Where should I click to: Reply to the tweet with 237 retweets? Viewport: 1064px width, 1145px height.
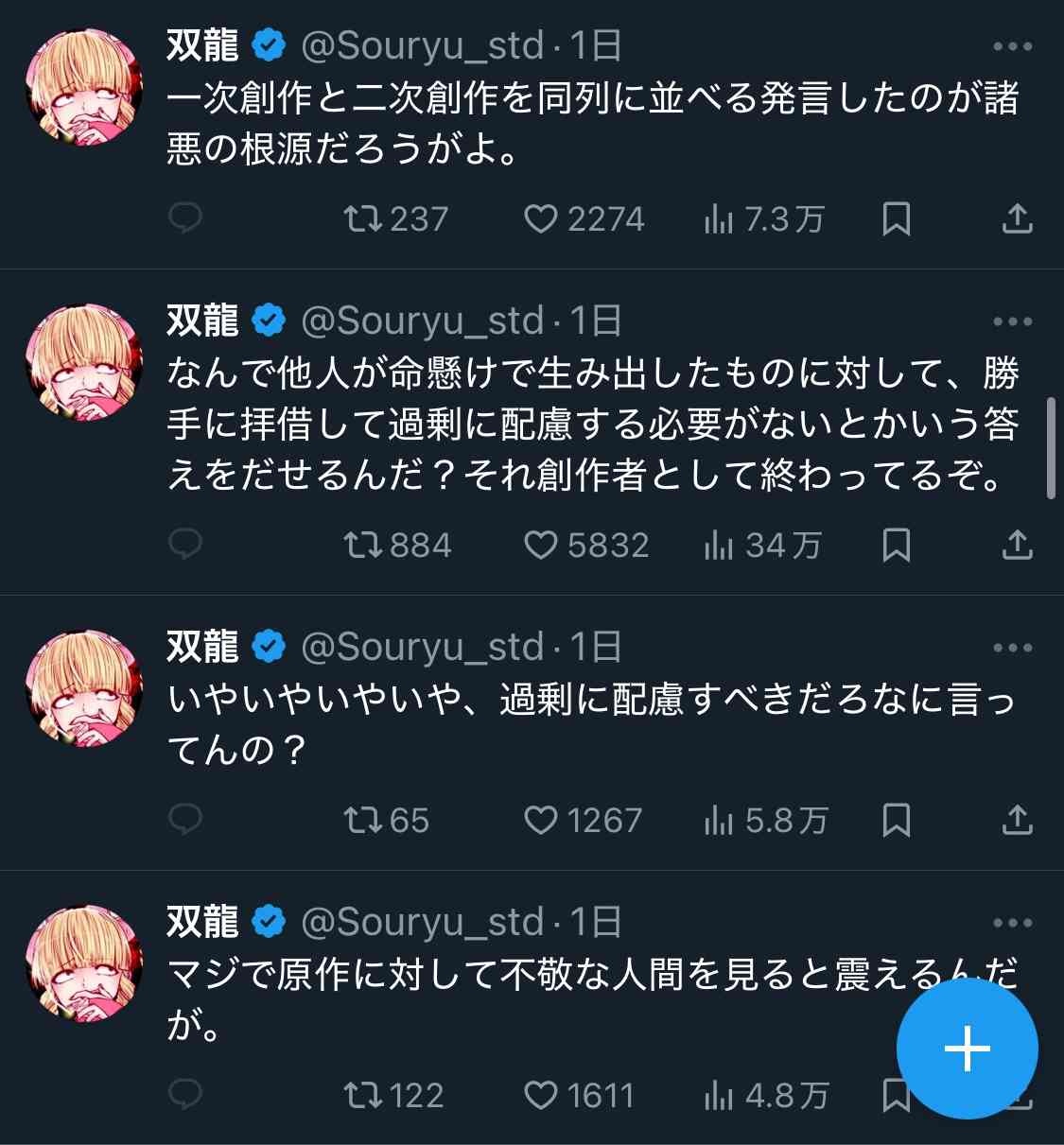pyautogui.click(x=184, y=219)
